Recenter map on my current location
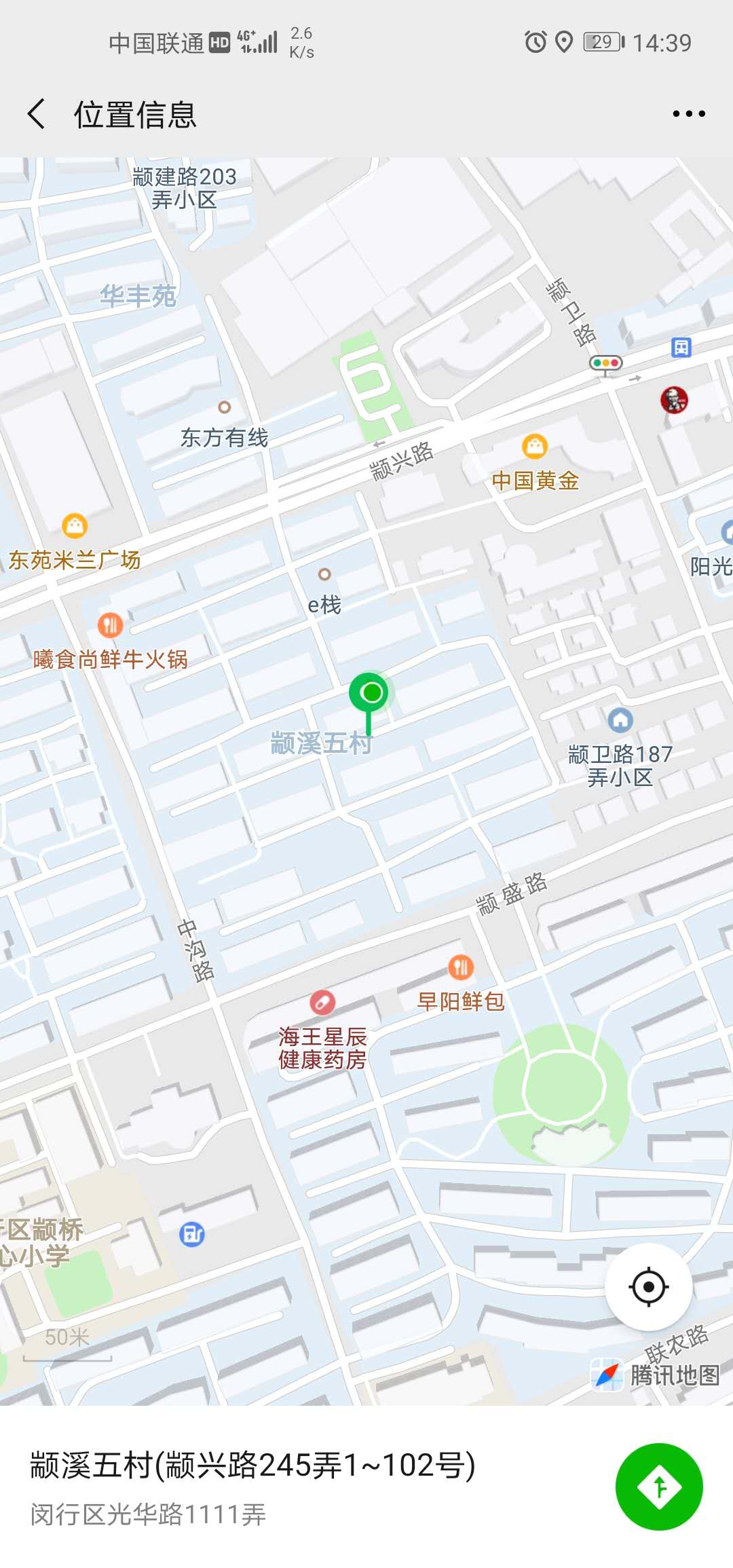This screenshot has height=1568, width=733. tap(648, 1286)
